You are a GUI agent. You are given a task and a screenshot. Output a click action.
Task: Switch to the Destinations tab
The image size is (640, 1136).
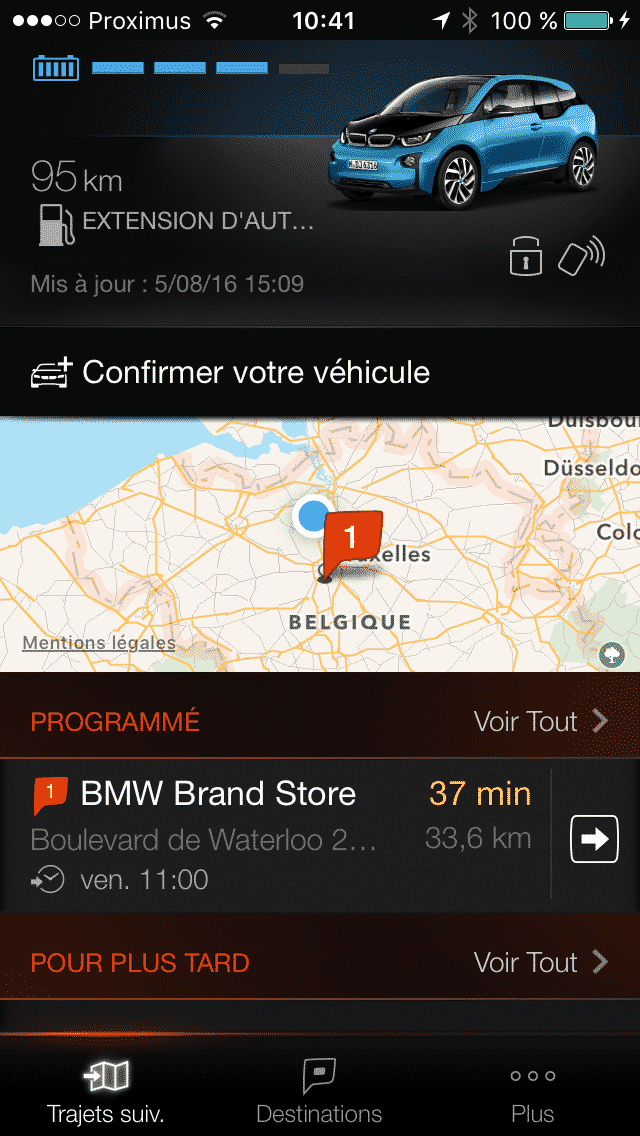(x=319, y=1090)
